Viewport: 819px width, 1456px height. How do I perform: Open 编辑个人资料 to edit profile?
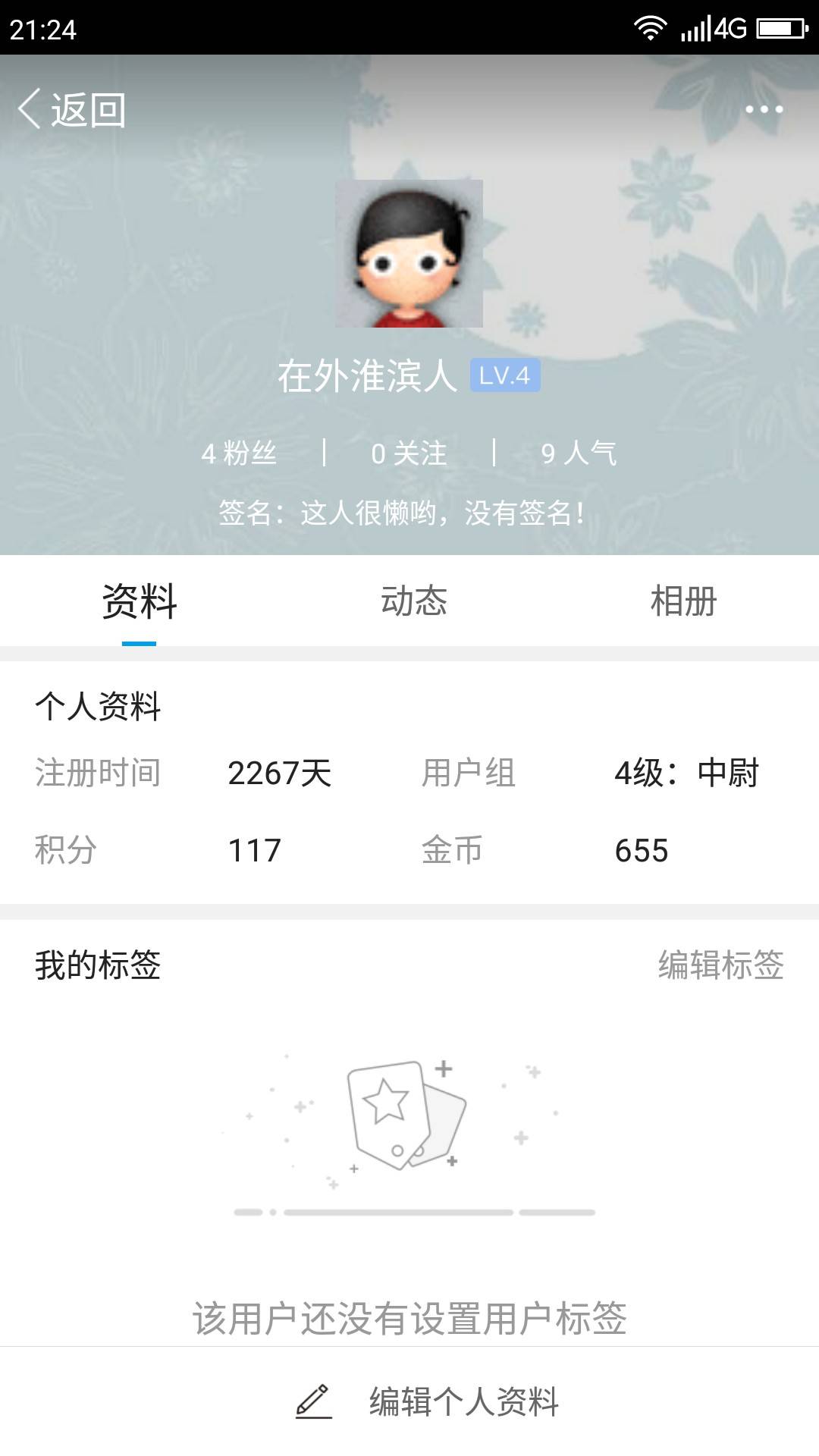tap(427, 1401)
